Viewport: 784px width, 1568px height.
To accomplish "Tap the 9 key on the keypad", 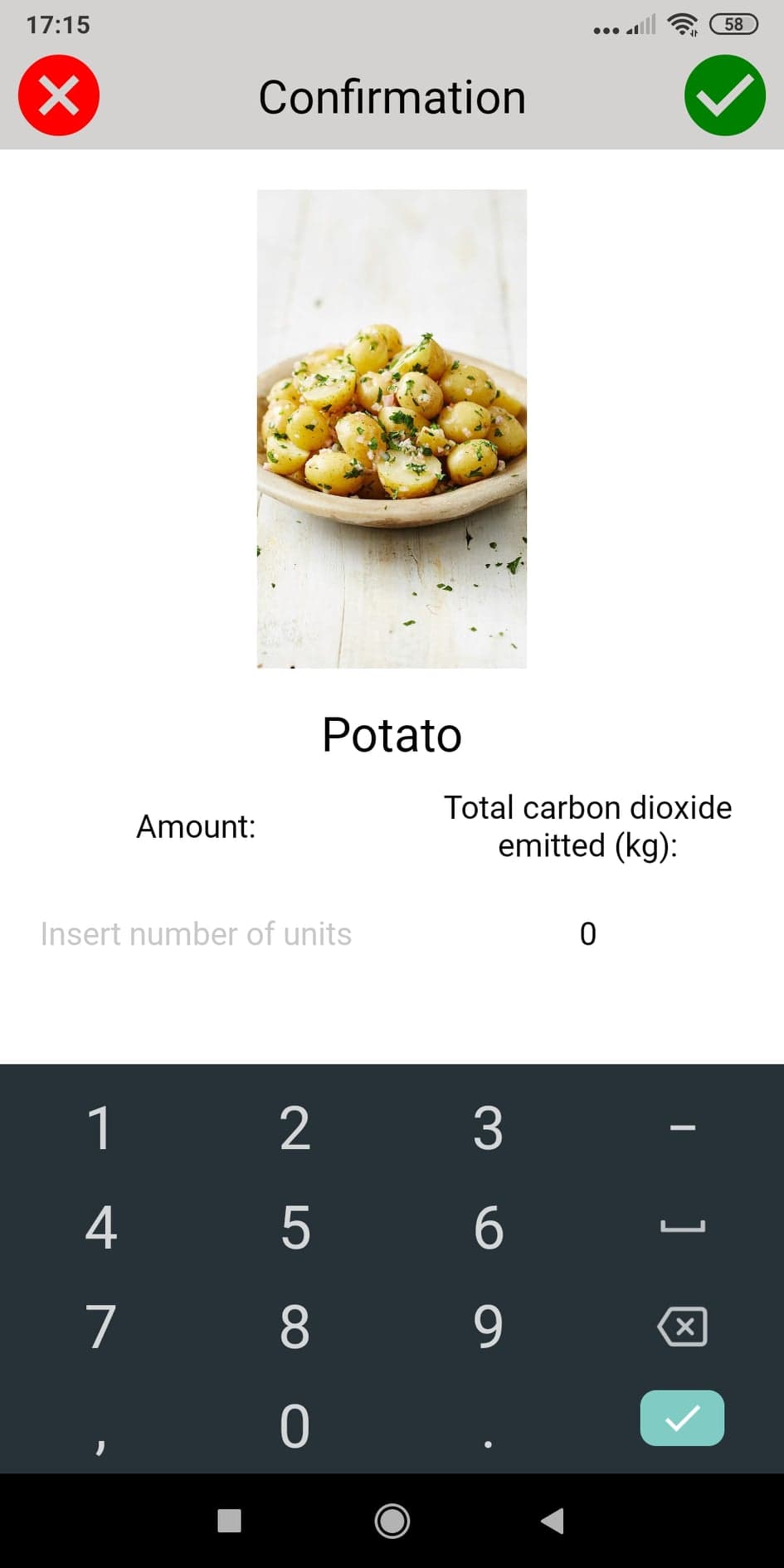I will (488, 1326).
